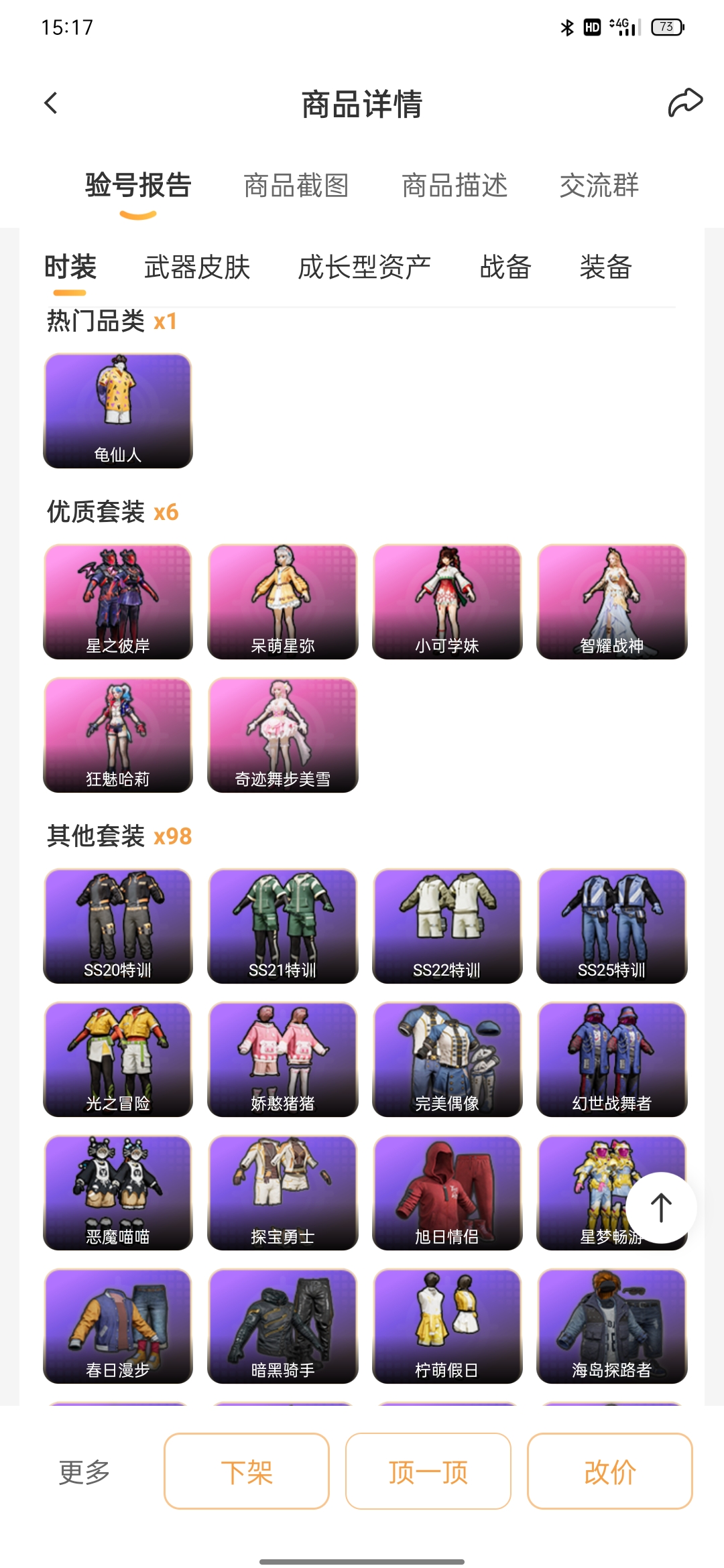
Task: Open 成长型资产 category tab
Action: (x=364, y=267)
